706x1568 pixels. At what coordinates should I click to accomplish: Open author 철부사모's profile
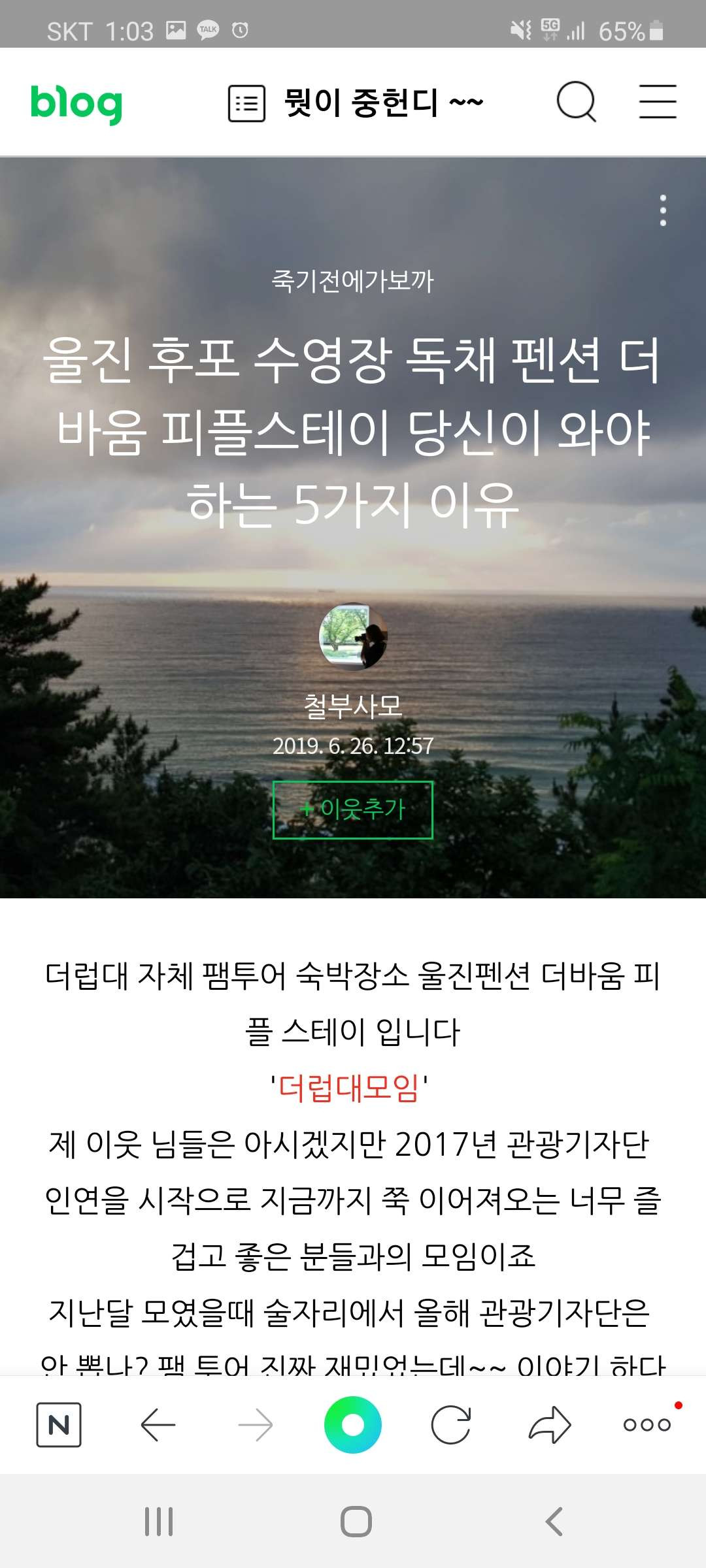tap(353, 706)
